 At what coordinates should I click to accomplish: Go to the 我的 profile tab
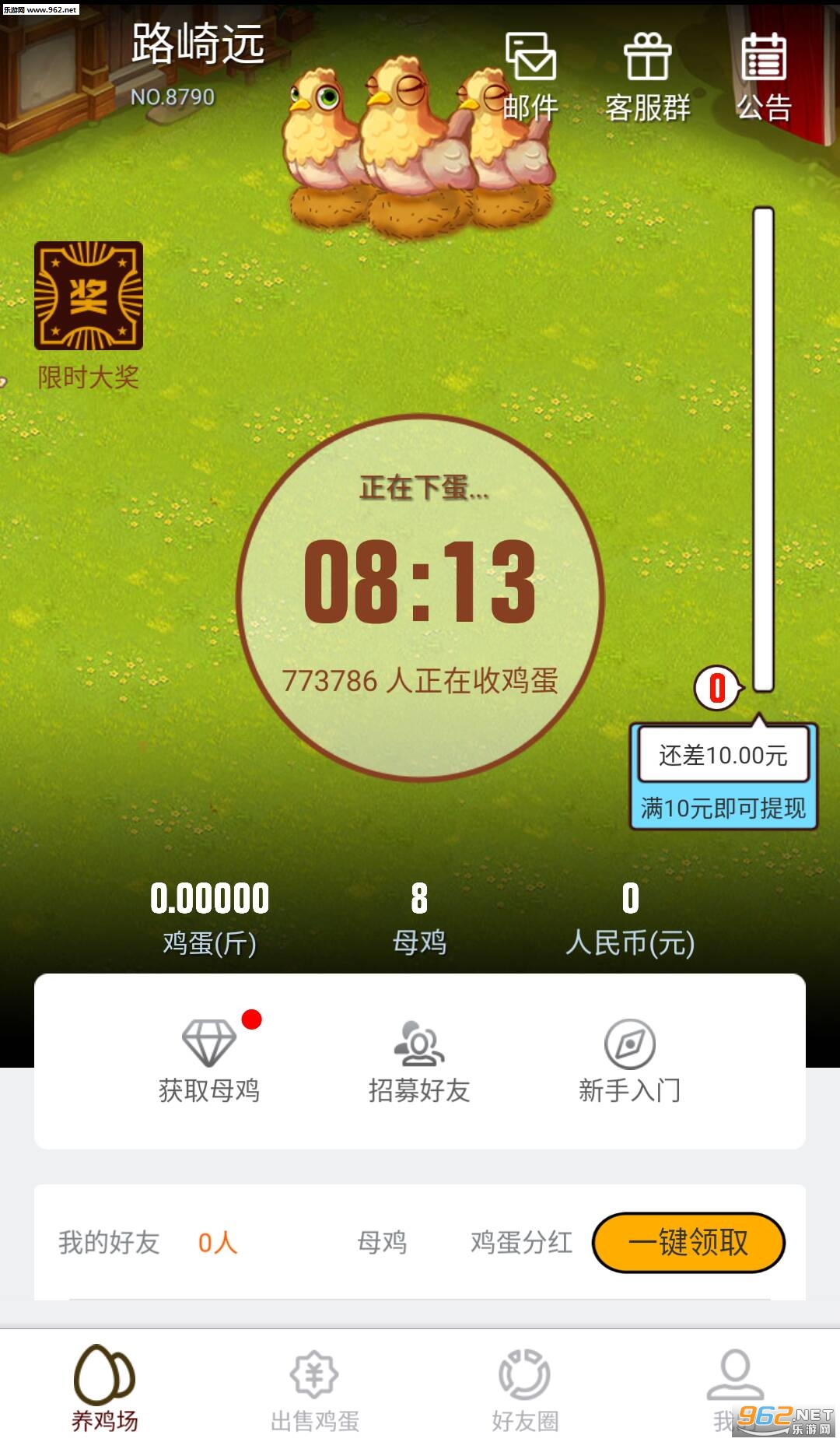[733, 1391]
